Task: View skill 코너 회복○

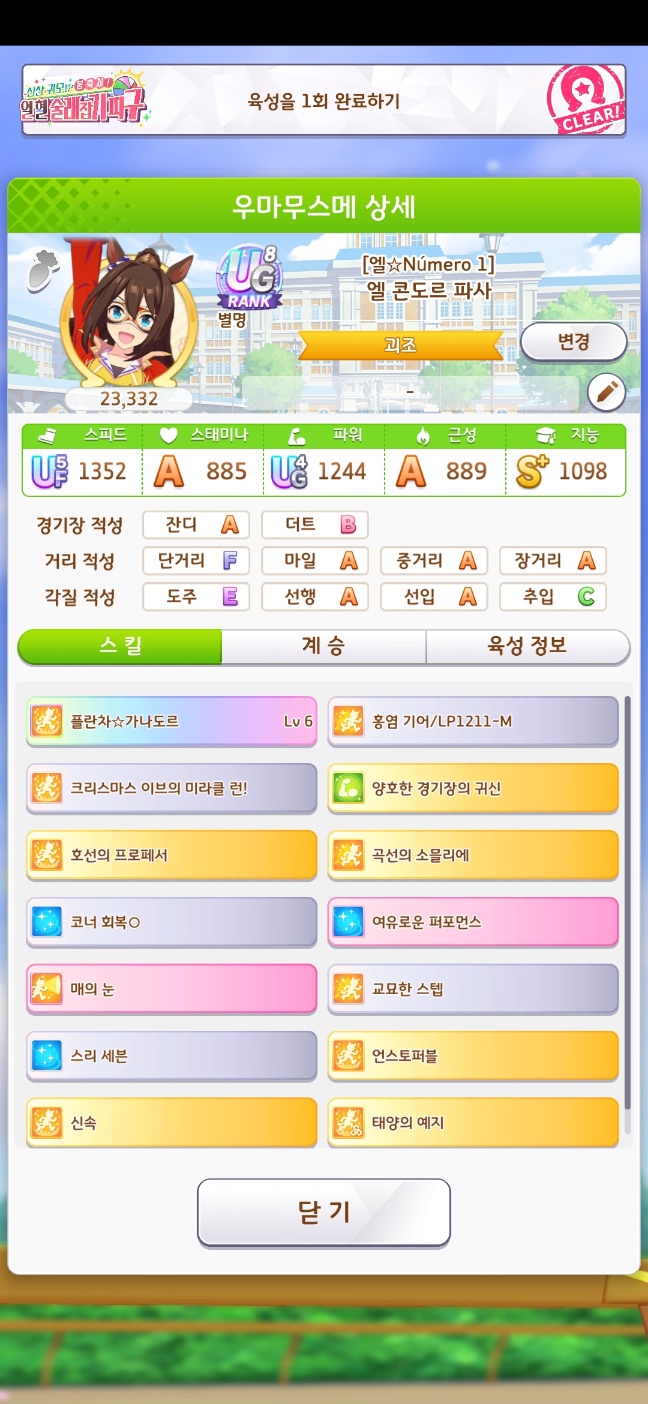Action: pos(171,922)
